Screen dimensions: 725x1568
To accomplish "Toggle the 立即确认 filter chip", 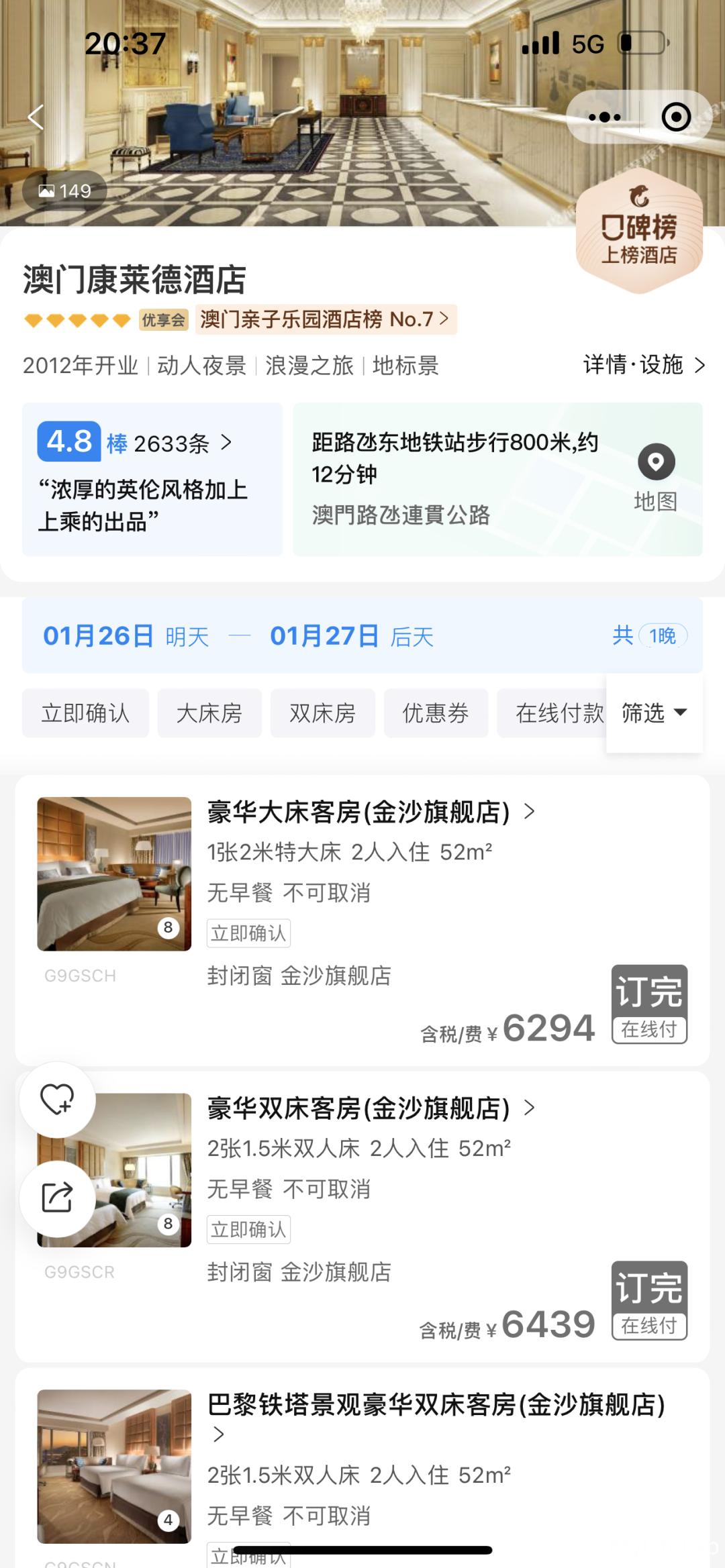I will [85, 713].
